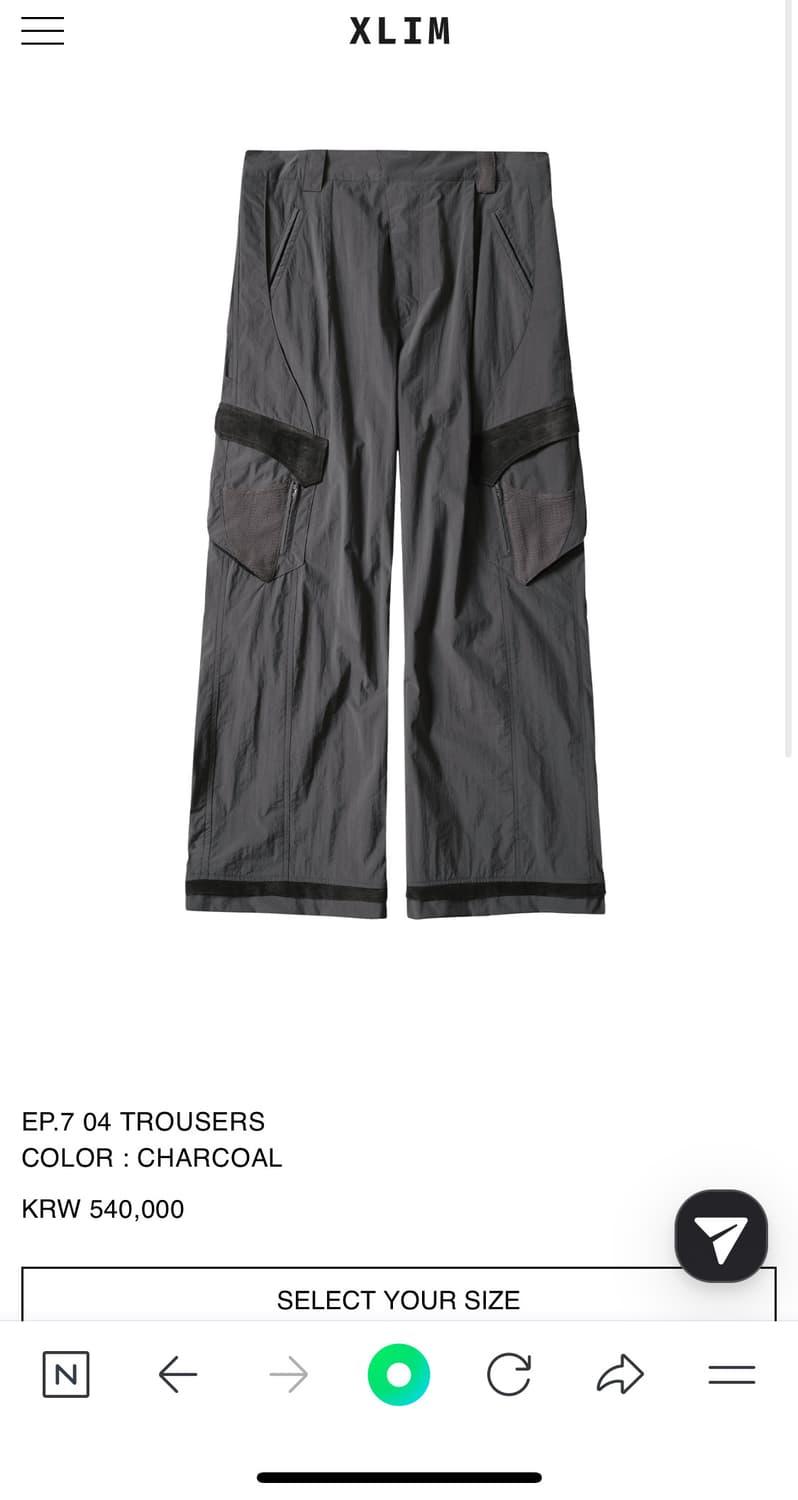Tap the KRW 540,000 price text
Image resolution: width=798 pixels, height=1500 pixels.
[x=102, y=1209]
